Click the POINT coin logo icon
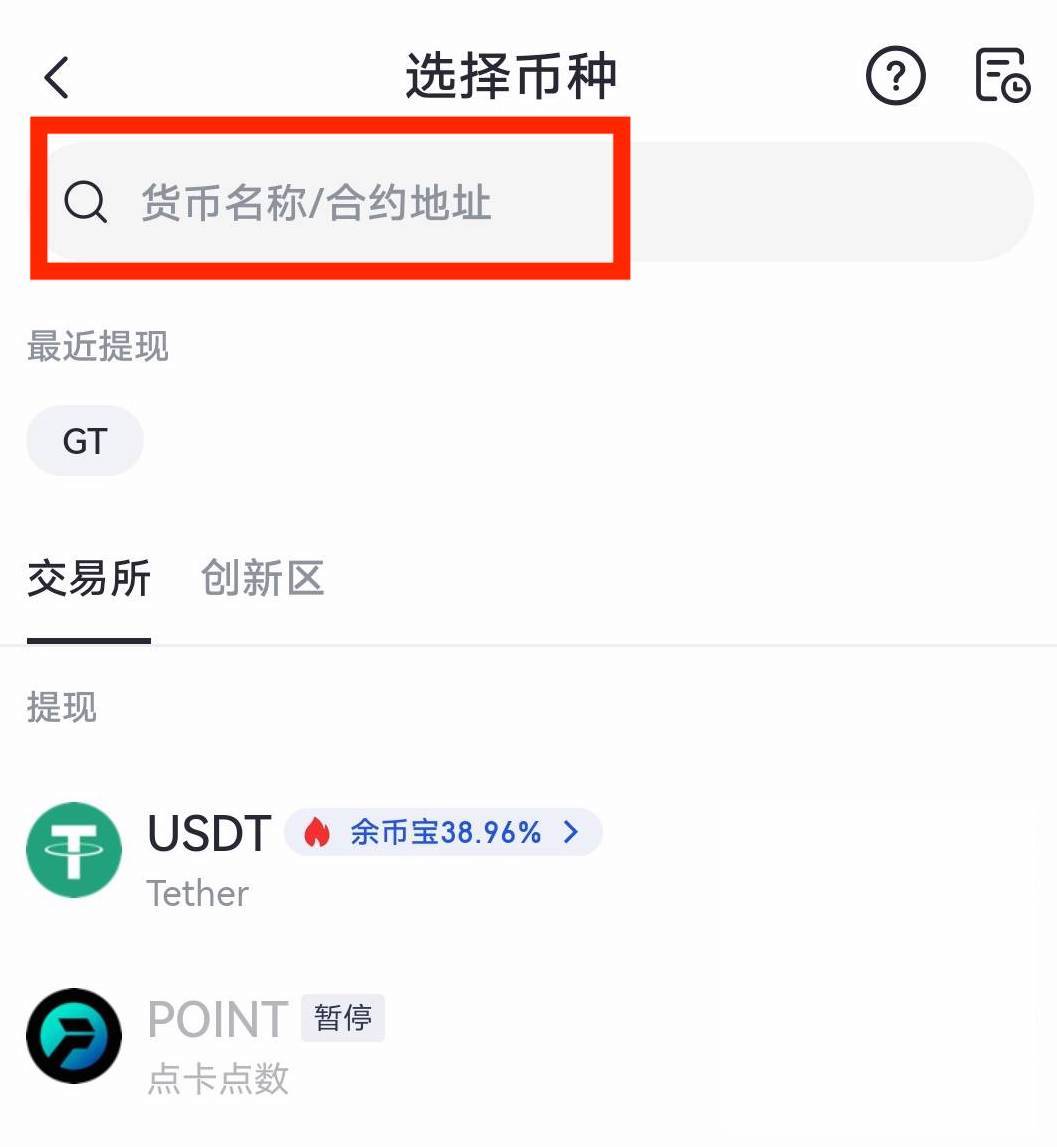The image size is (1057, 1147). 74,1037
